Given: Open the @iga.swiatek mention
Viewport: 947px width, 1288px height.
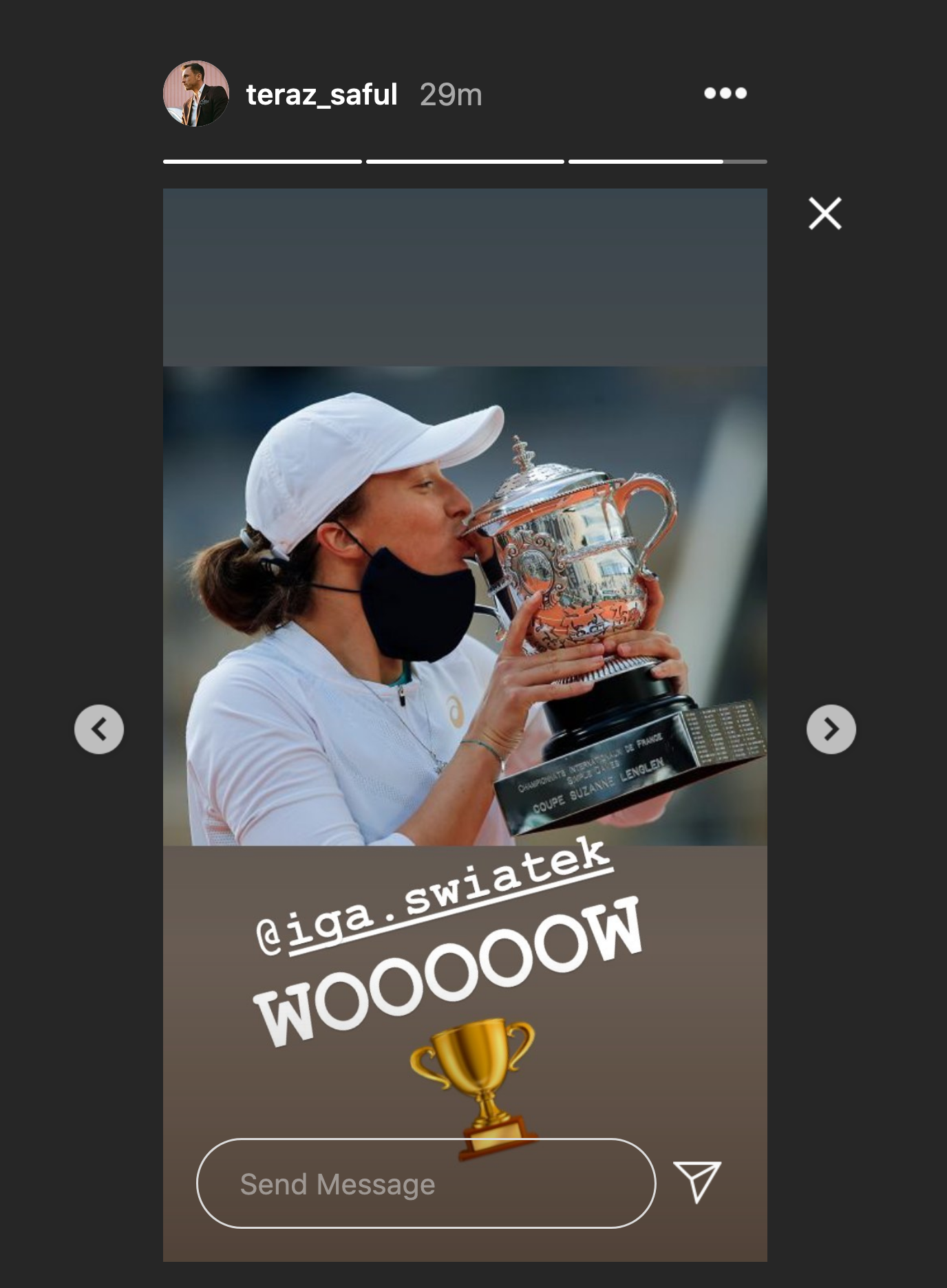Looking at the screenshot, I should (x=435, y=896).
